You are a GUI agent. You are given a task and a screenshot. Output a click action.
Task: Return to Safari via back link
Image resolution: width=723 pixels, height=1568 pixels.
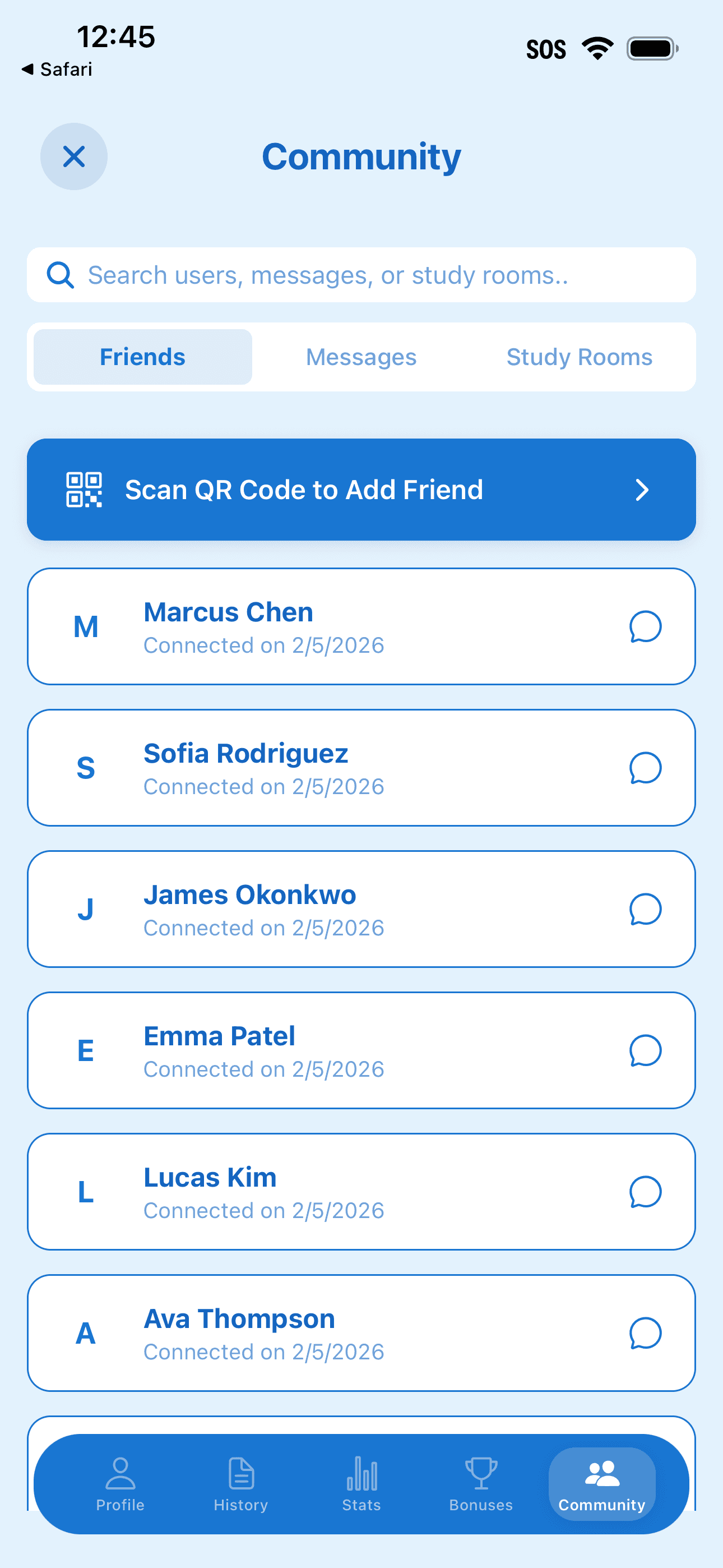(57, 70)
